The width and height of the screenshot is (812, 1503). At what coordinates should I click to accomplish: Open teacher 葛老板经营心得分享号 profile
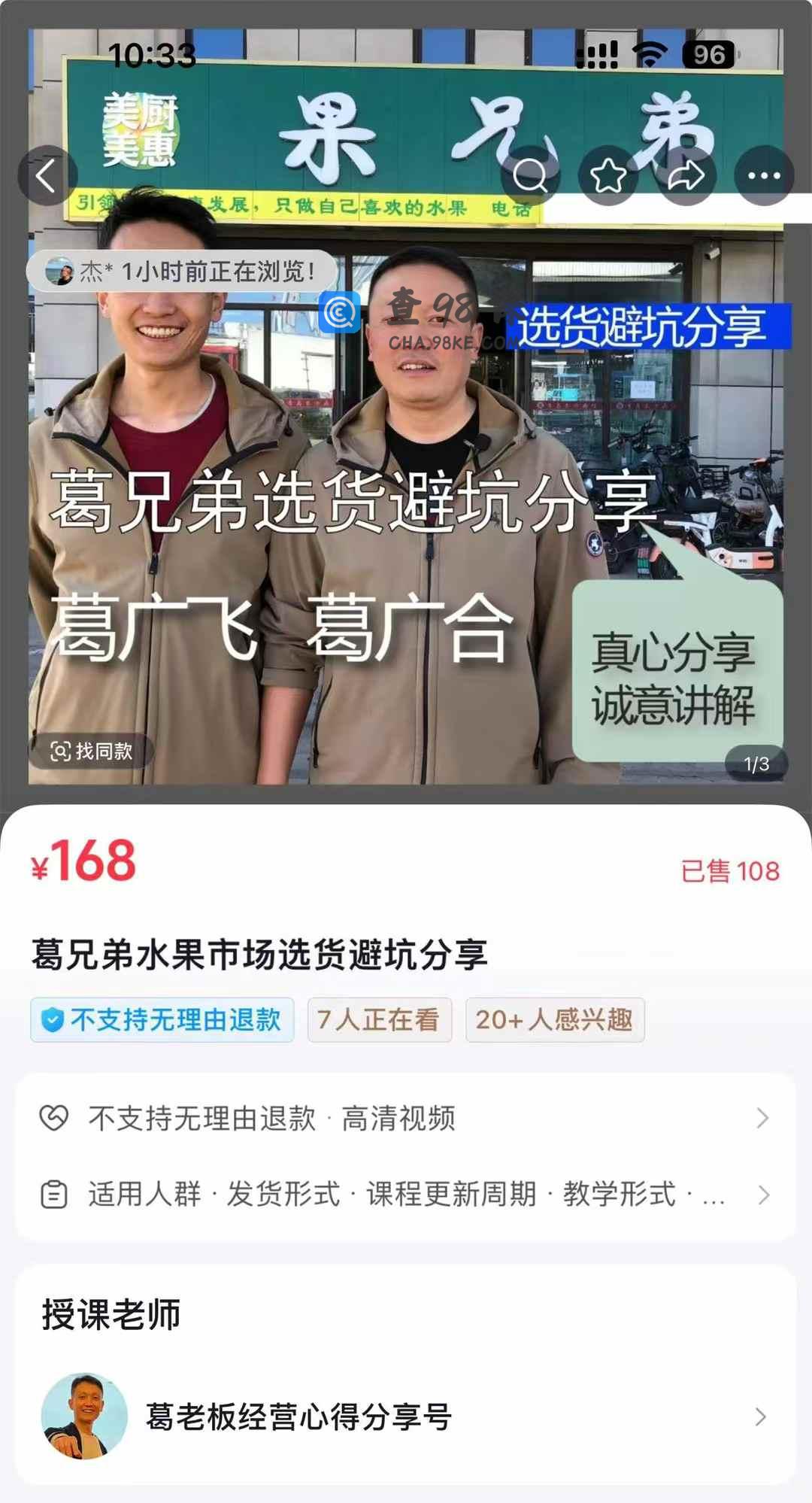tap(406, 1417)
